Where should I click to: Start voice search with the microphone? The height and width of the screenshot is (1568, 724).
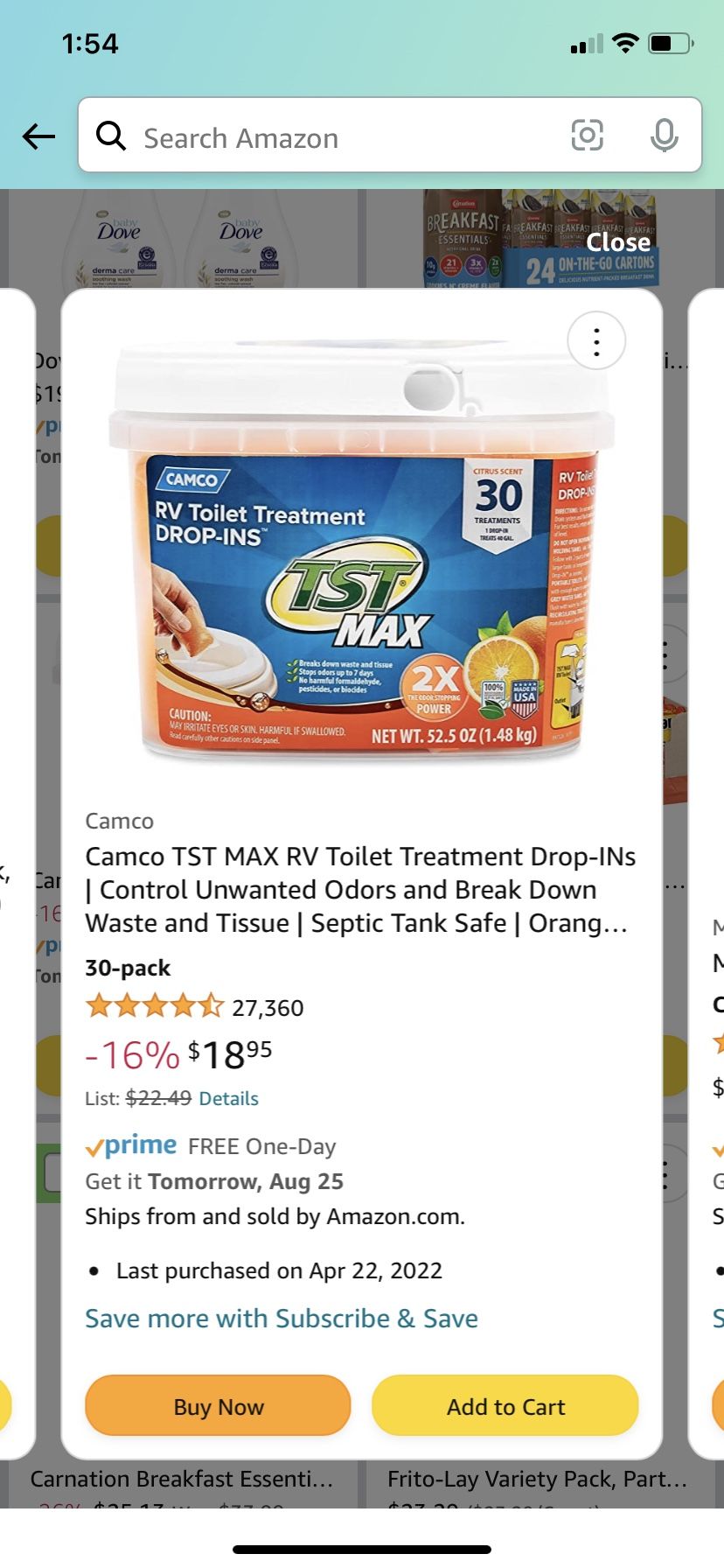(664, 136)
